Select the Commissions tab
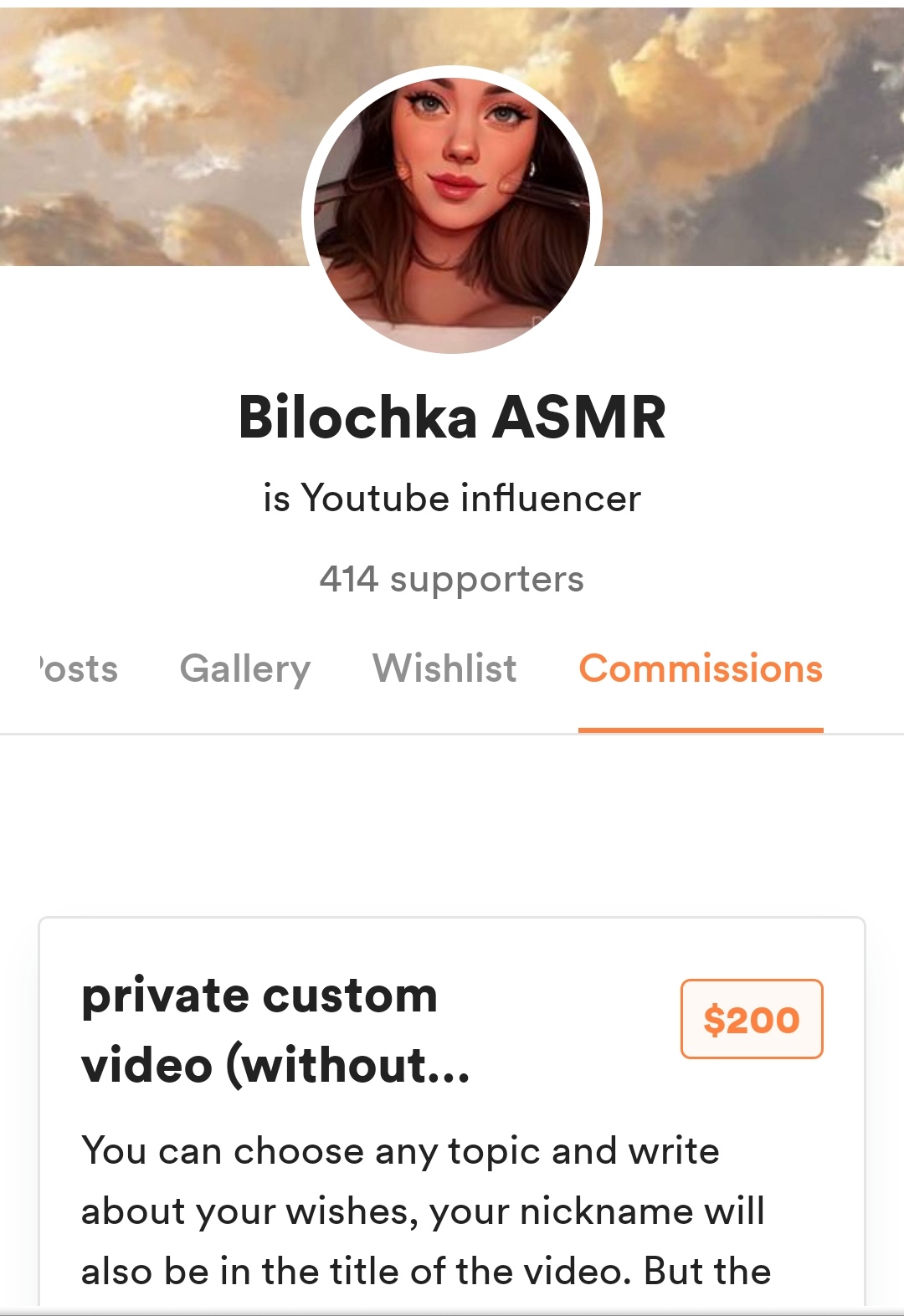Screen dimensions: 904x1316 pyautogui.click(x=701, y=669)
